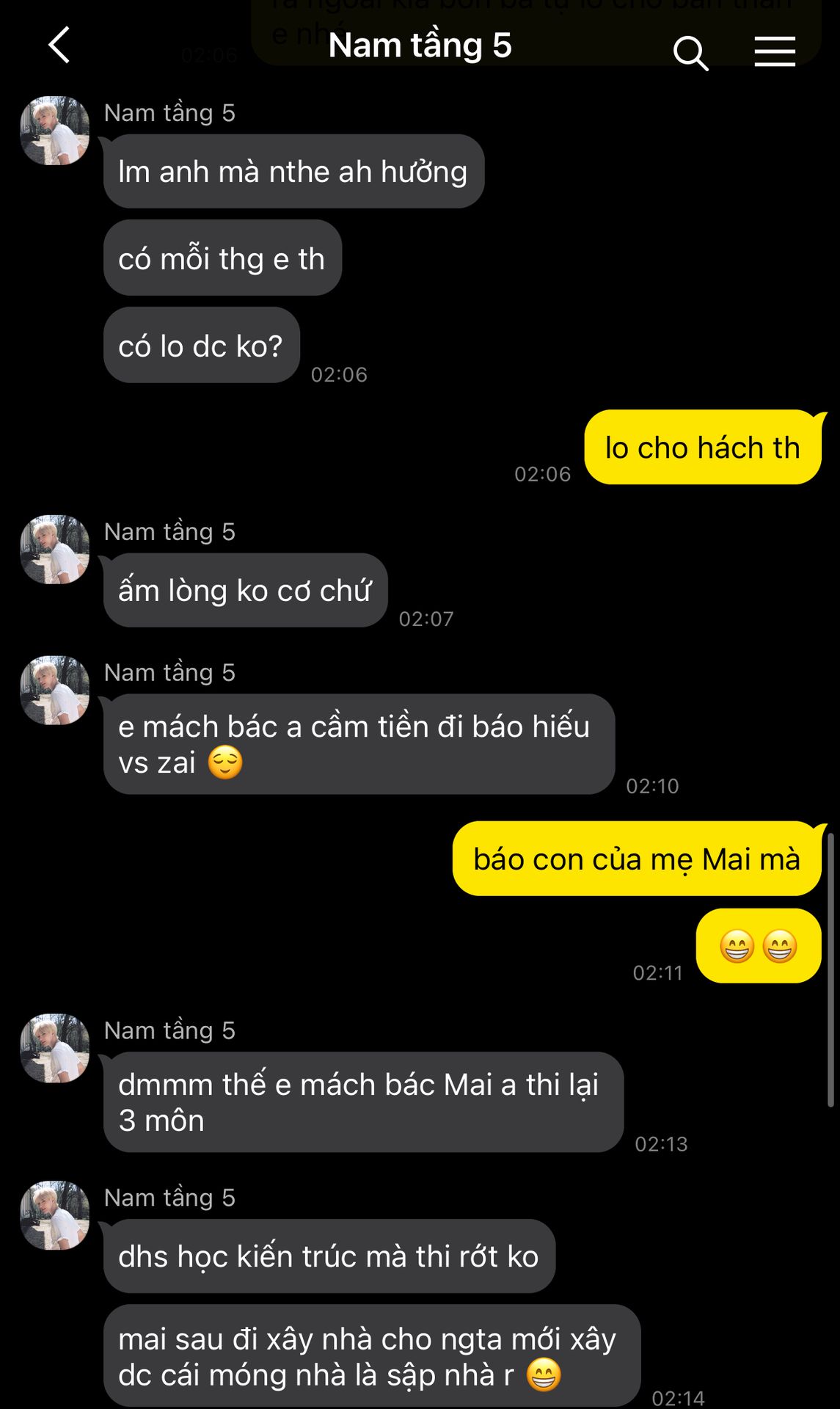The height and width of the screenshot is (1409, 840).
Task: Tap avatar beside 'dhs học kiến trúc' message
Action: pos(55,1215)
